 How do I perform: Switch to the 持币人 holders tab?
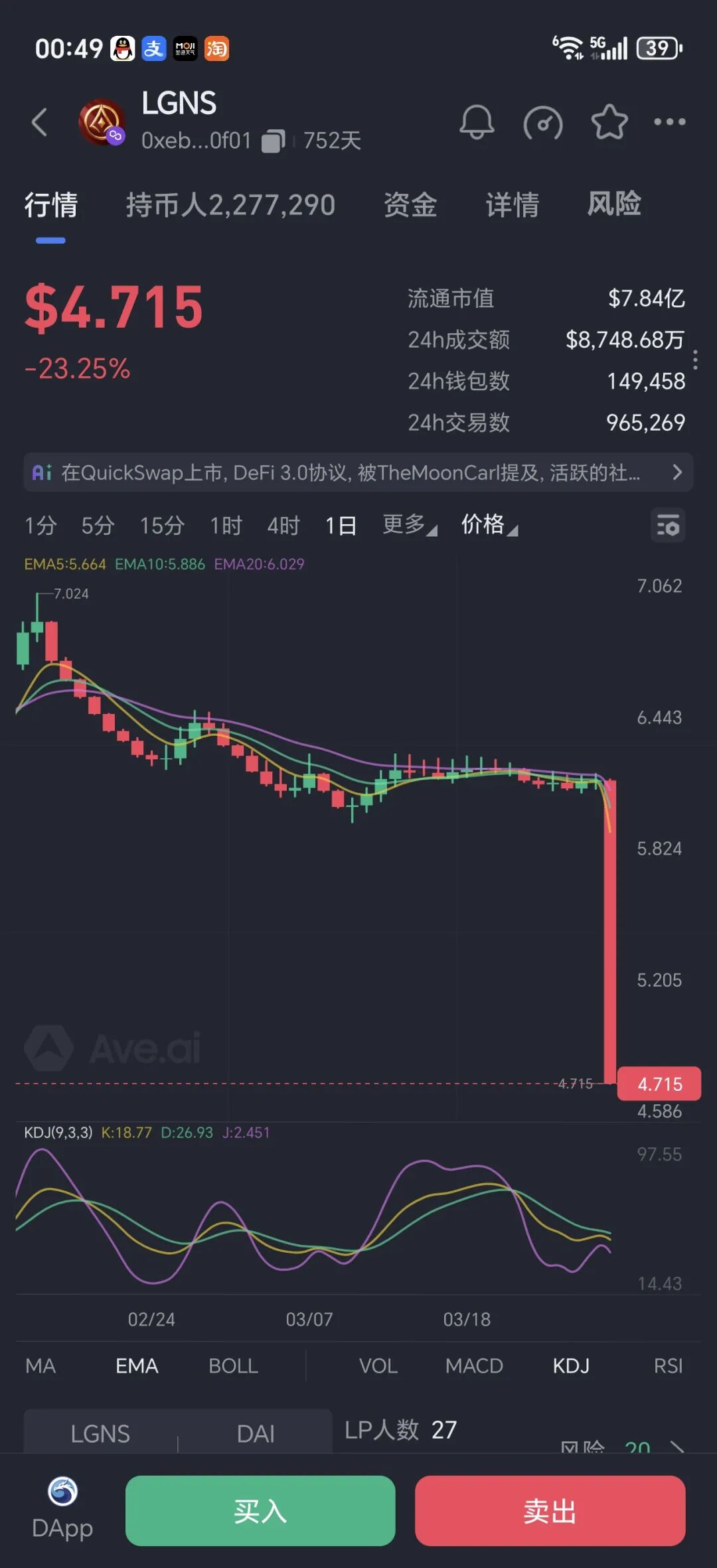[230, 205]
